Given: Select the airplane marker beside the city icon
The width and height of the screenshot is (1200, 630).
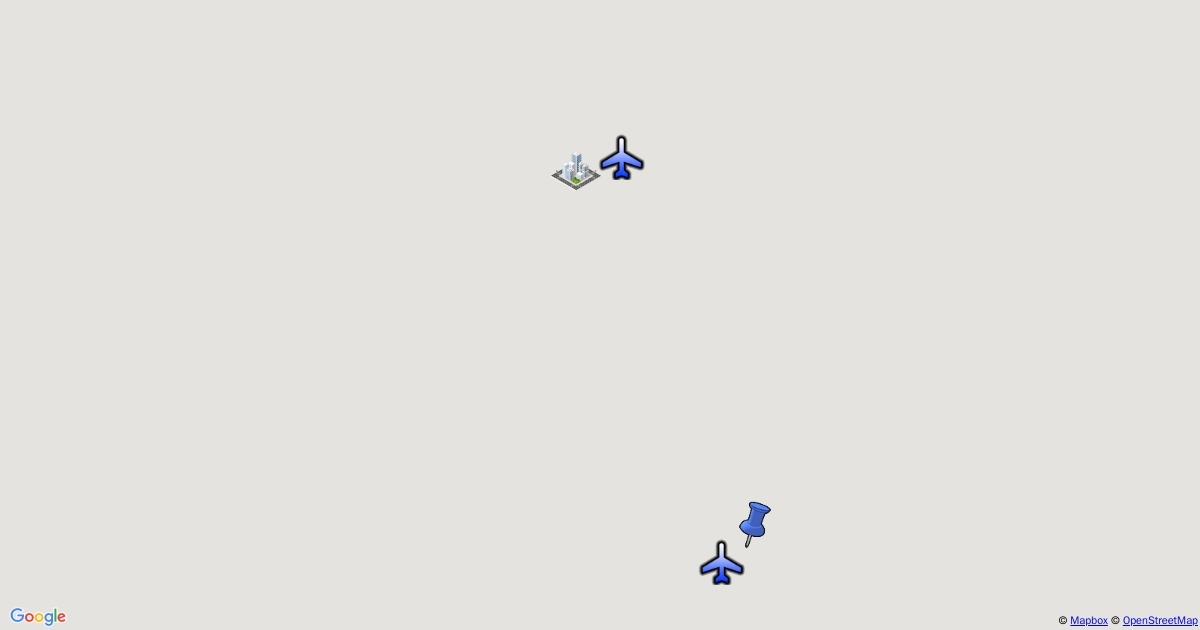Looking at the screenshot, I should pos(622,159).
